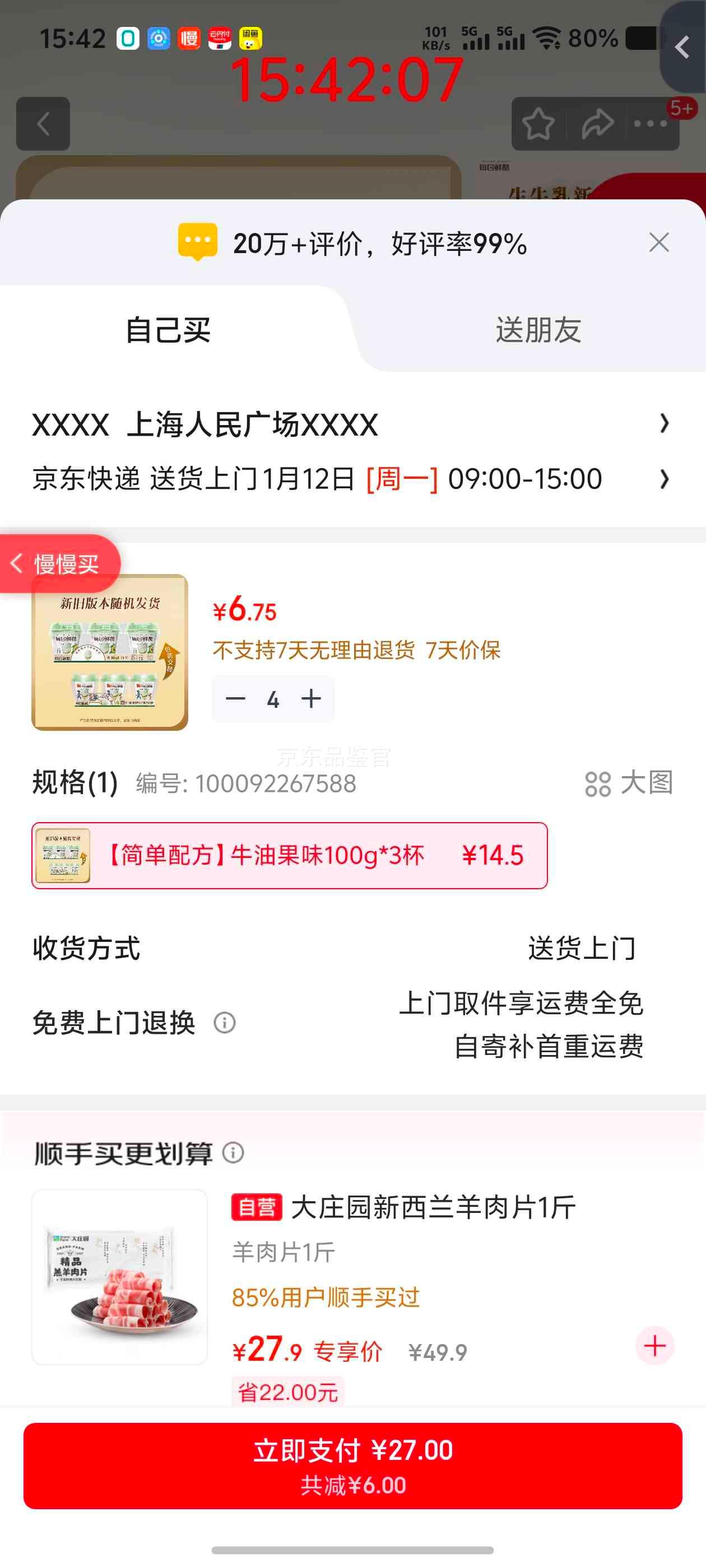Viewport: 706px width, 1568px height.
Task: Decrease item quantity with the minus stepper
Action: (237, 698)
